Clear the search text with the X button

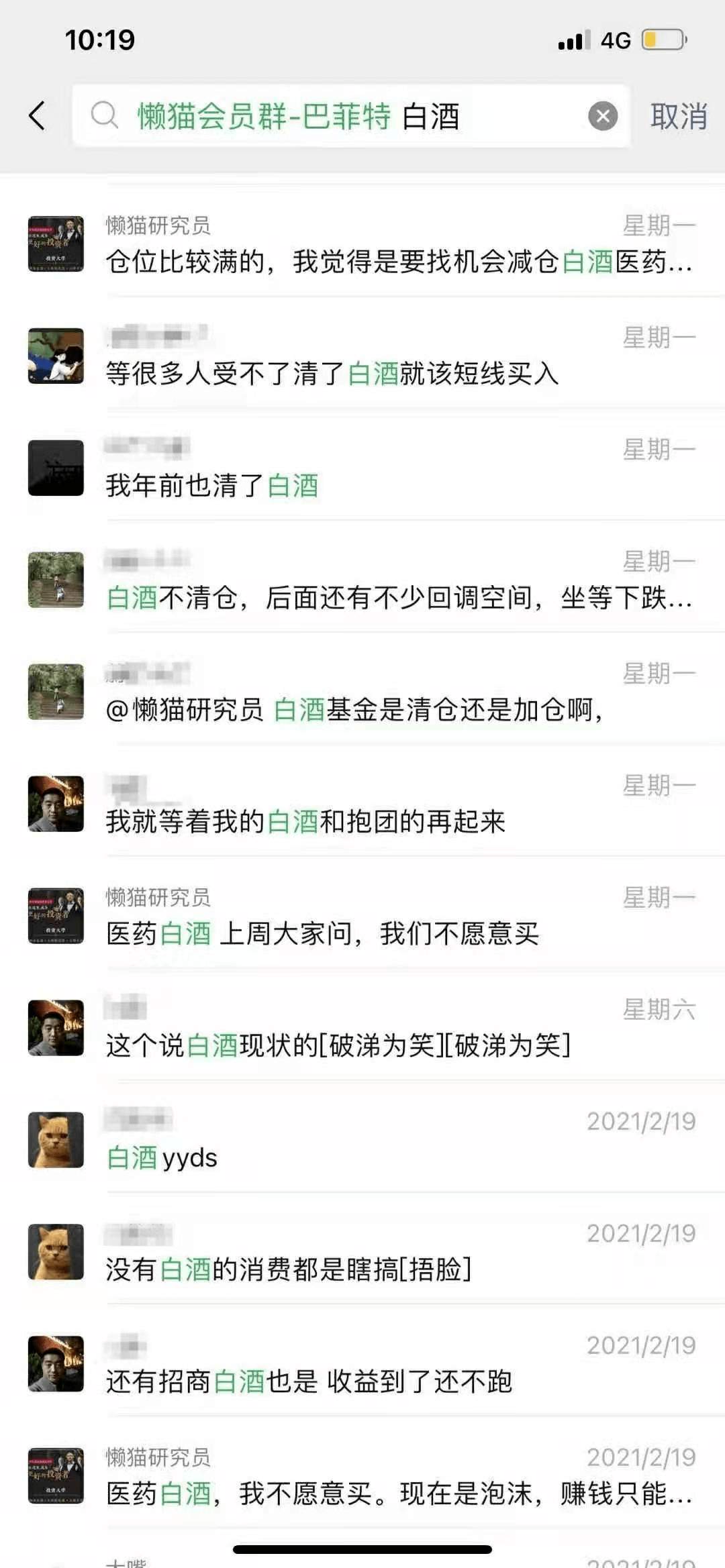[x=602, y=116]
